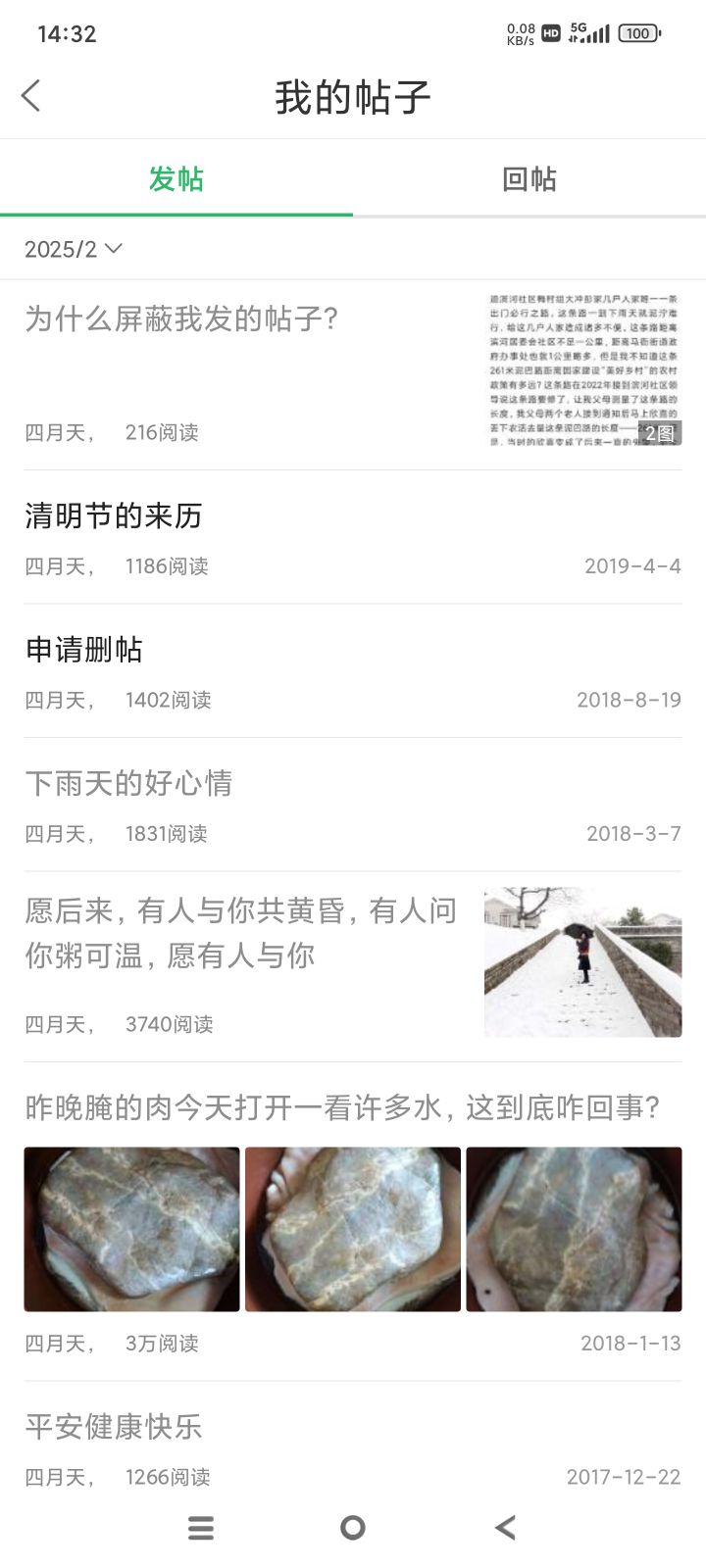Screen dimensions: 706x1568
Task: Go back from 我的帖子 page
Action: 31,96
